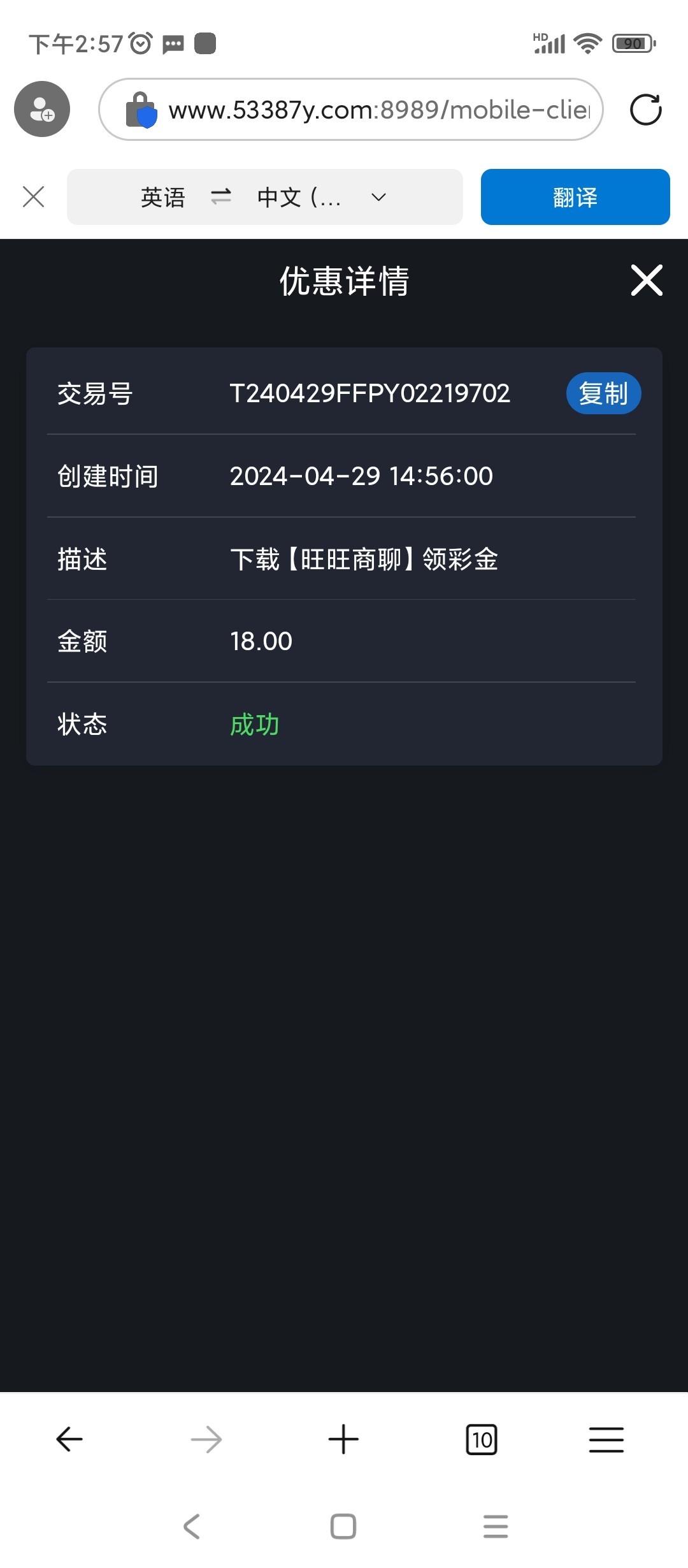688x1568 pixels.
Task: Close the 优惠详情 panel
Action: 647,280
